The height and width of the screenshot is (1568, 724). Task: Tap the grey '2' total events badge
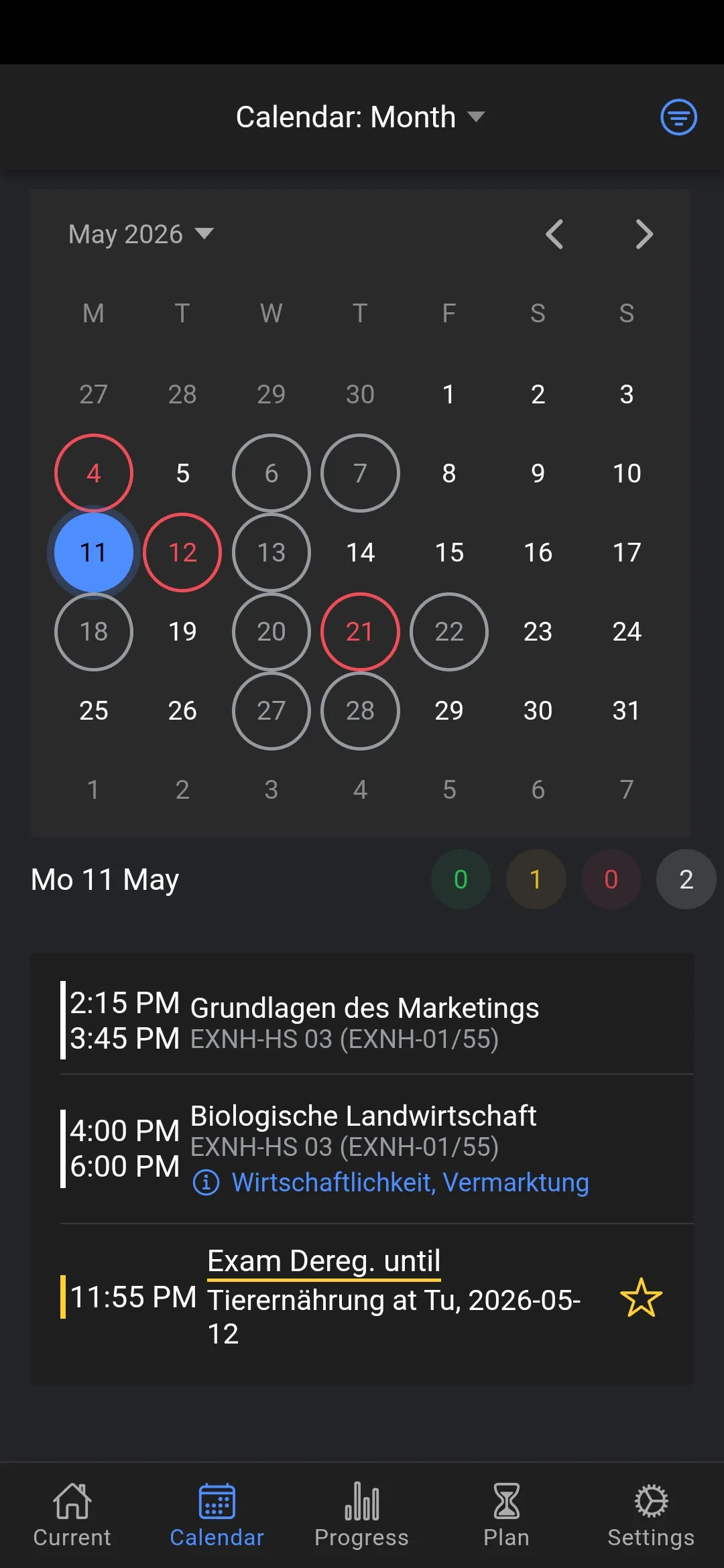(x=686, y=880)
